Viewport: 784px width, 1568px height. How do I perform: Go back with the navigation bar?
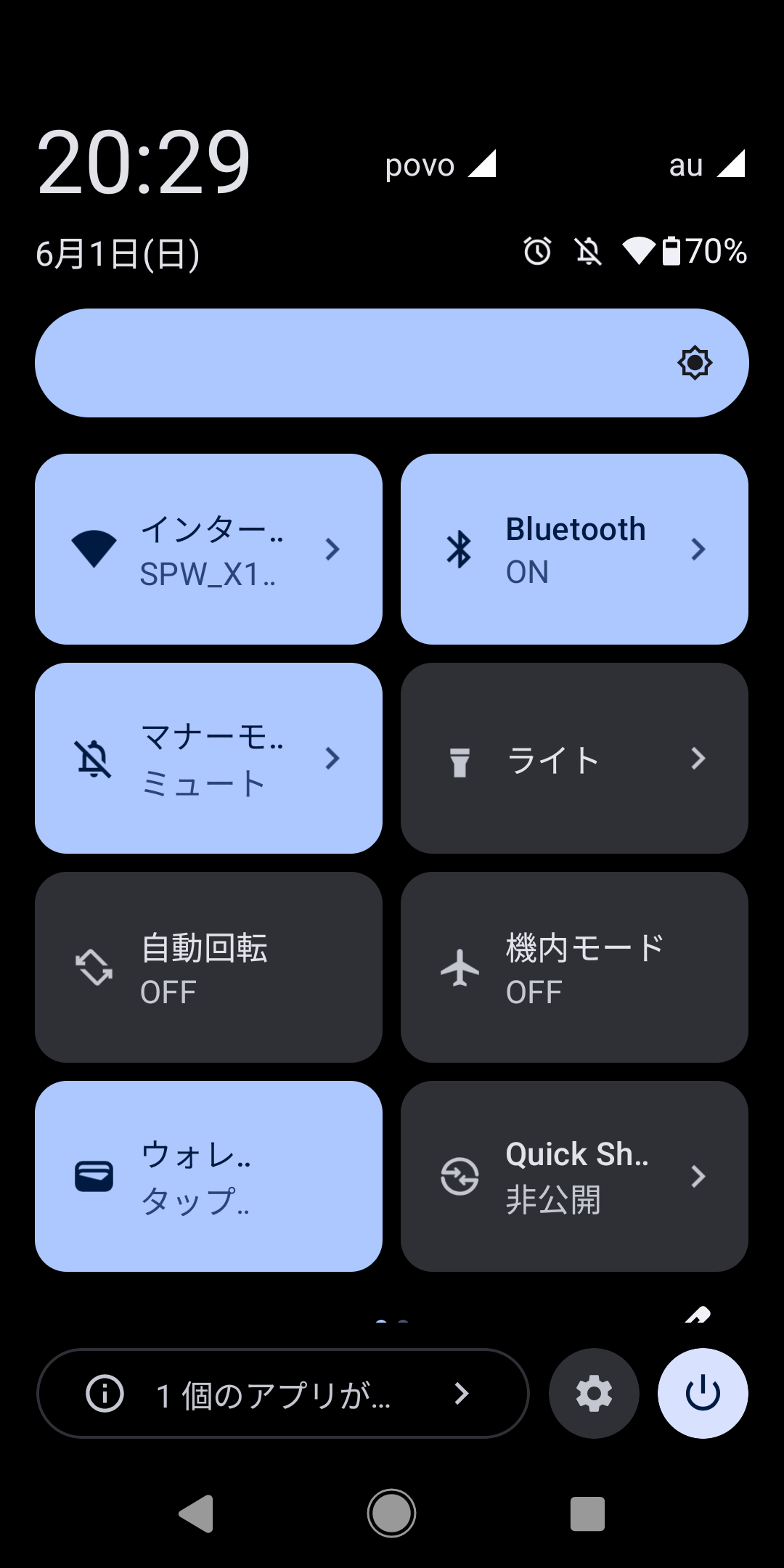(196, 1514)
